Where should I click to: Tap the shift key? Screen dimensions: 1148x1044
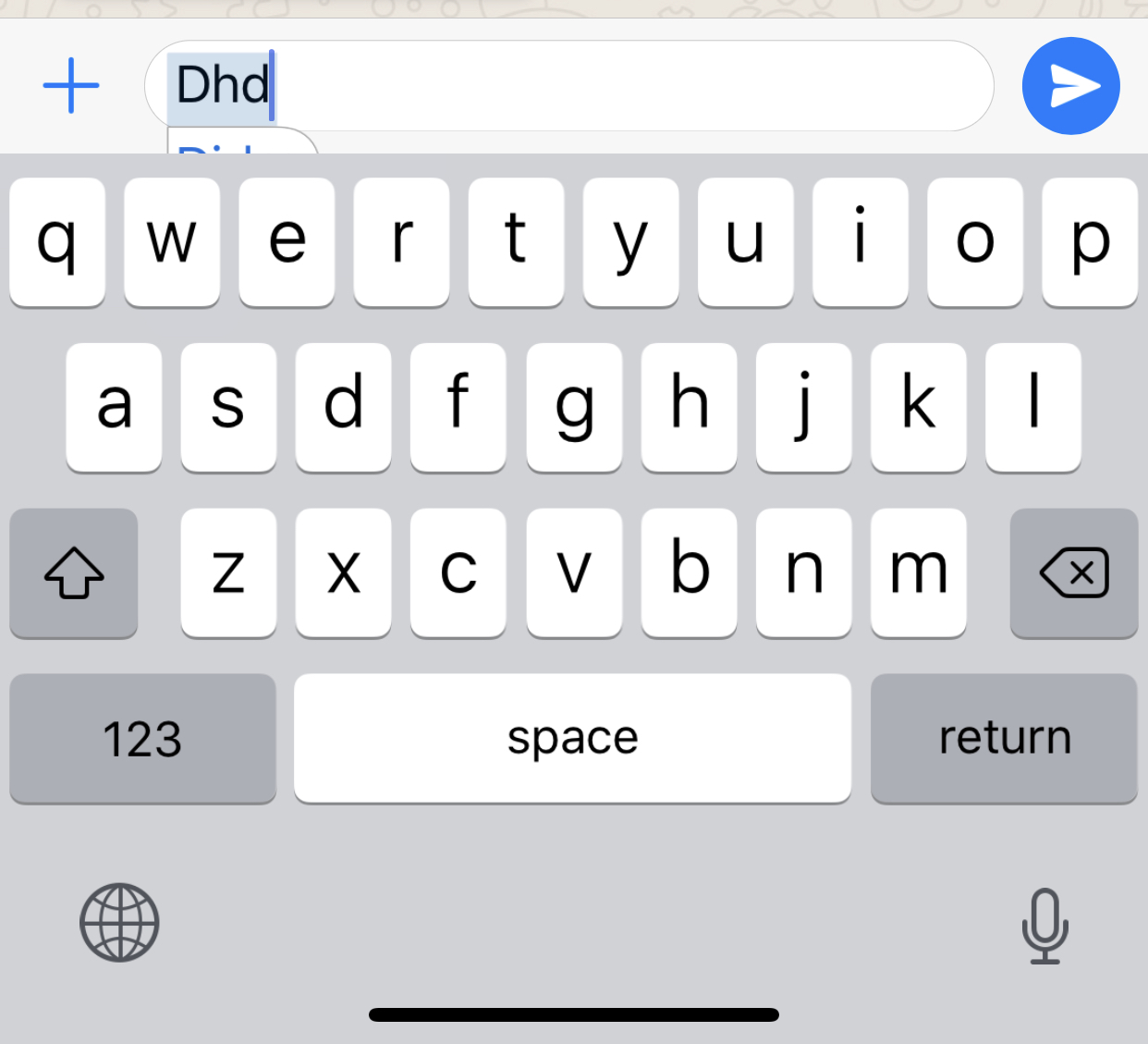[74, 572]
